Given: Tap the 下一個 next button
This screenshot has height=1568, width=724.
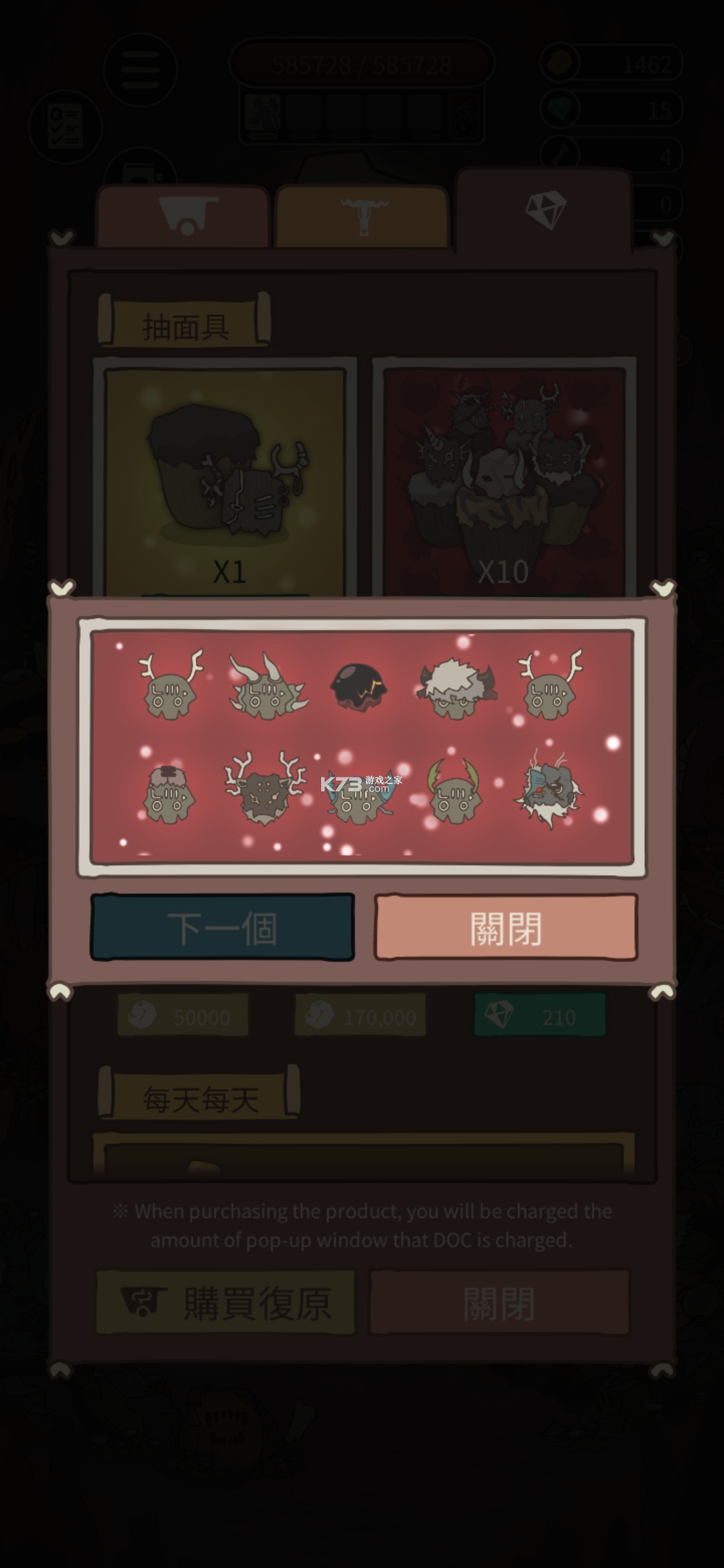Looking at the screenshot, I should coord(223,927).
